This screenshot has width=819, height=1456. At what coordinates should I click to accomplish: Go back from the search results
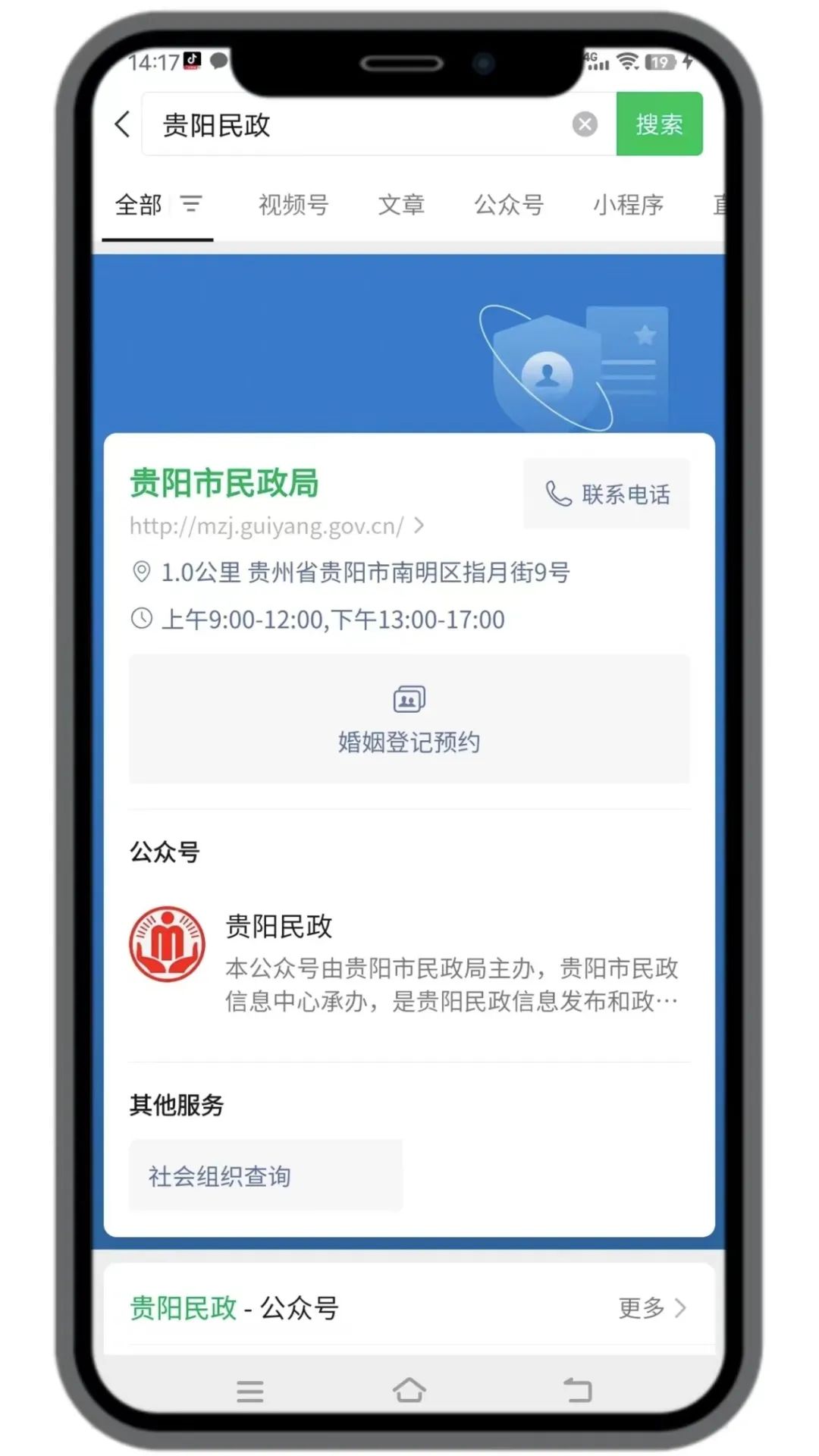(x=123, y=124)
